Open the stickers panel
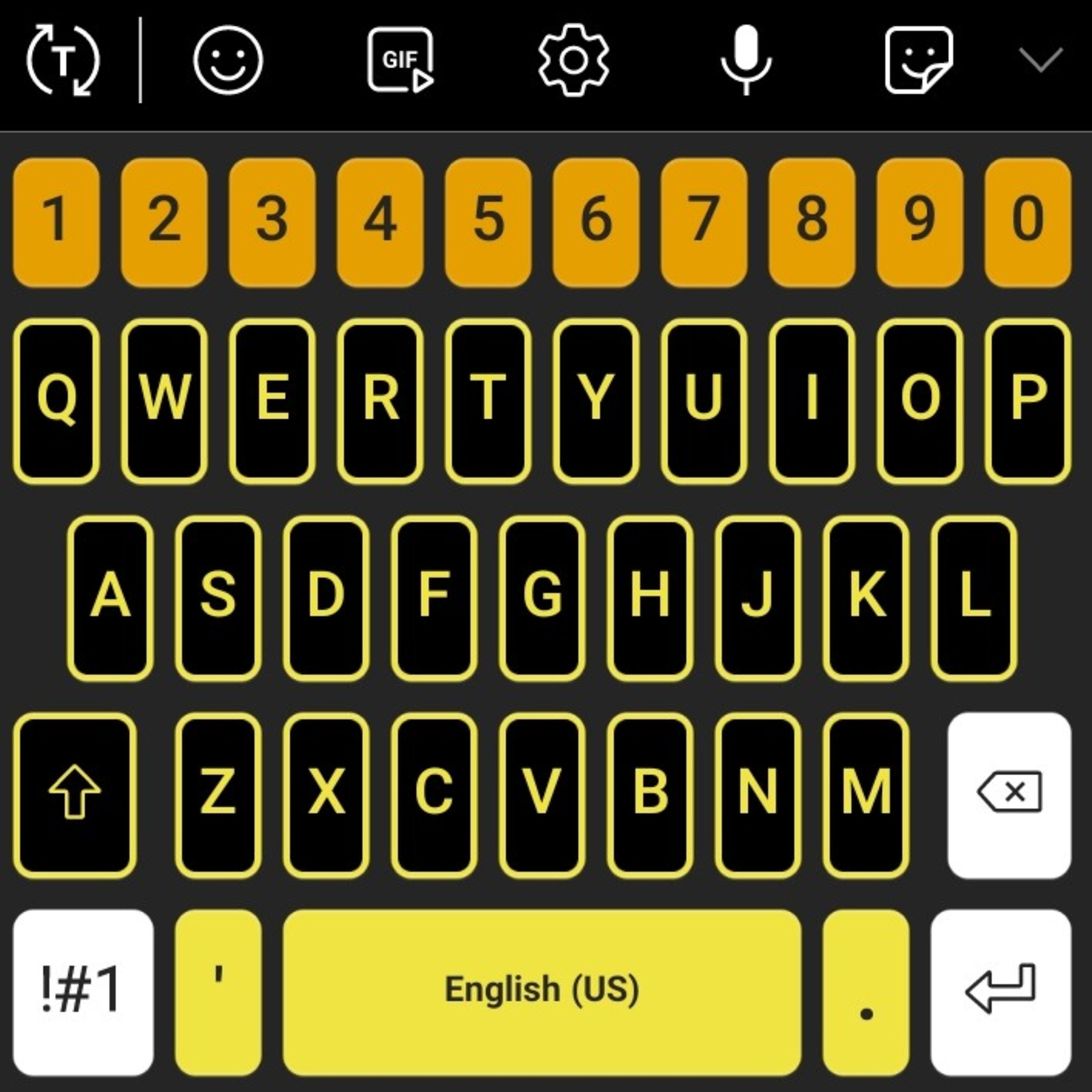 pos(919,60)
